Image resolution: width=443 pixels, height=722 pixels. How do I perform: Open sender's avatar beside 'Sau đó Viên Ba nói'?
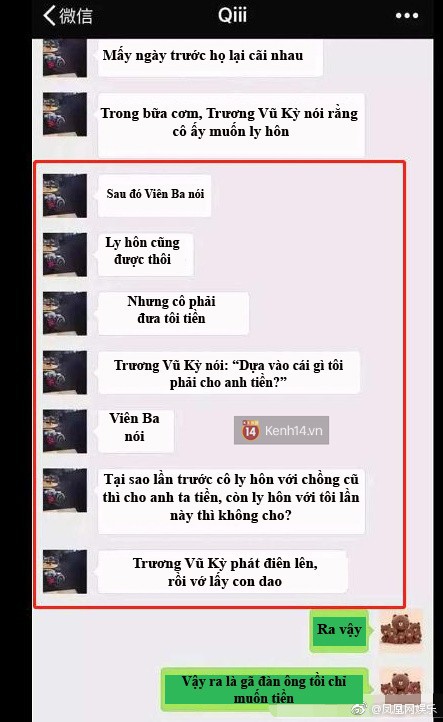[x=65, y=195]
